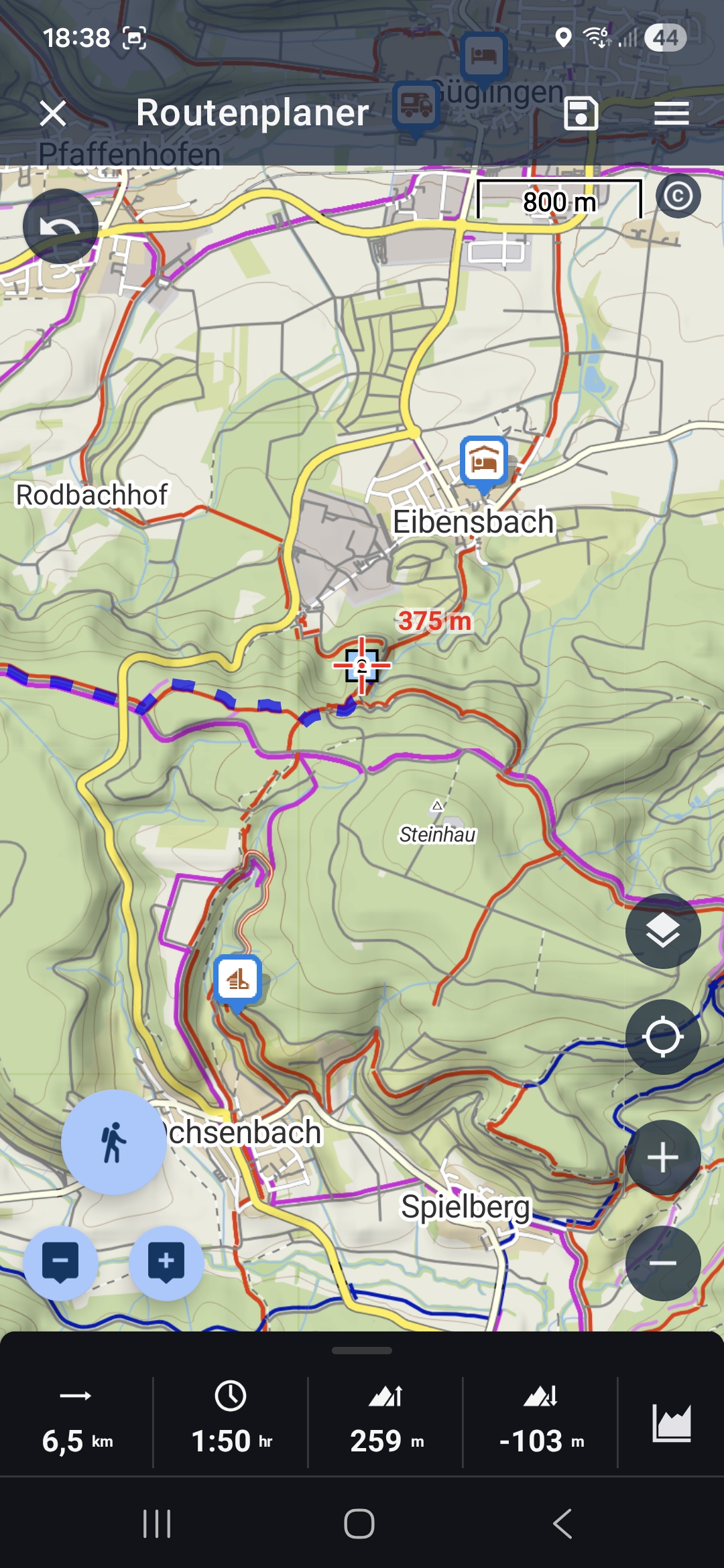Center map on my location
Viewport: 724px width, 1568px height.
662,1037
